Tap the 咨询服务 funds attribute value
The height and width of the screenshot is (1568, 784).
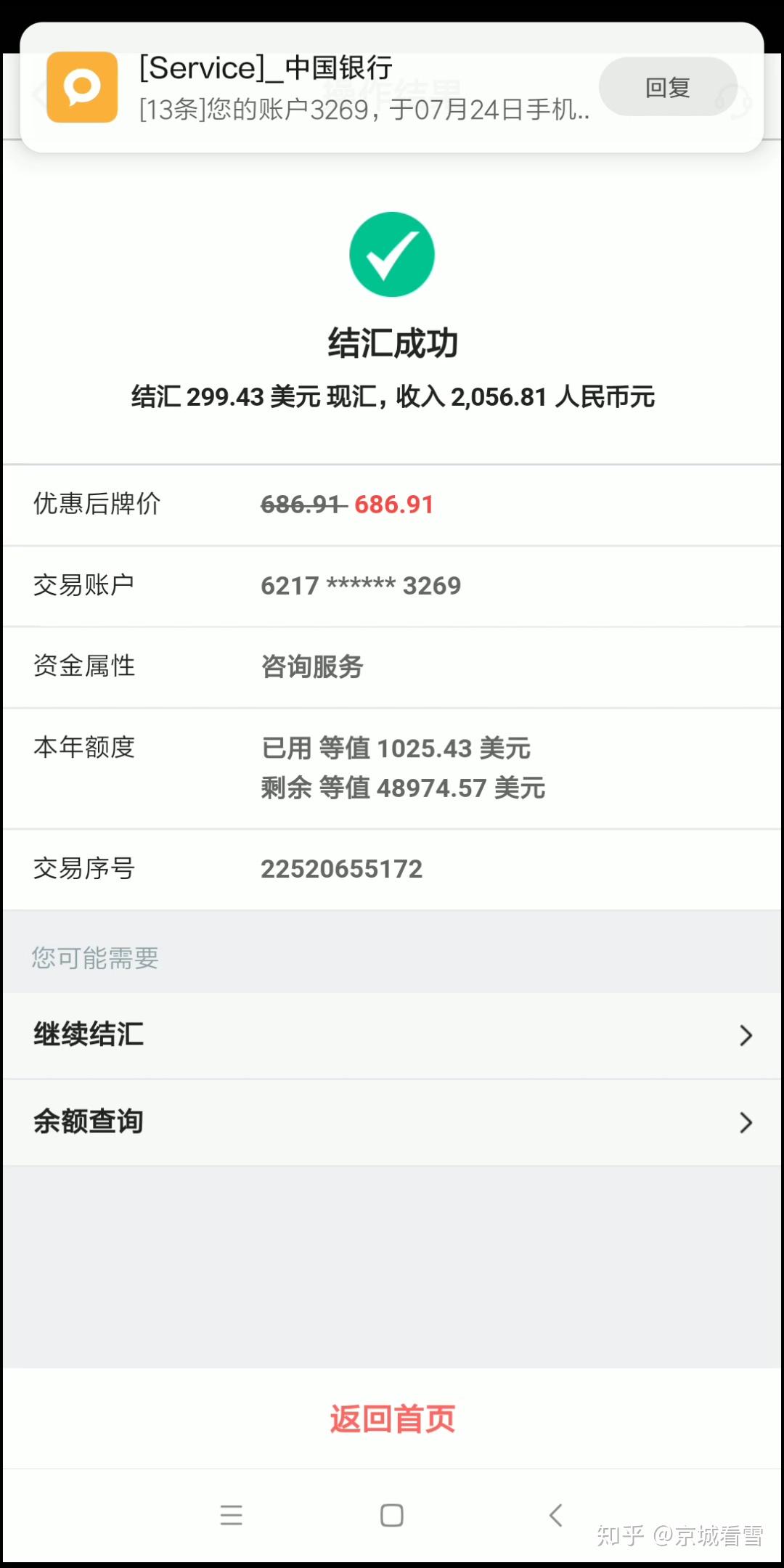tap(314, 667)
